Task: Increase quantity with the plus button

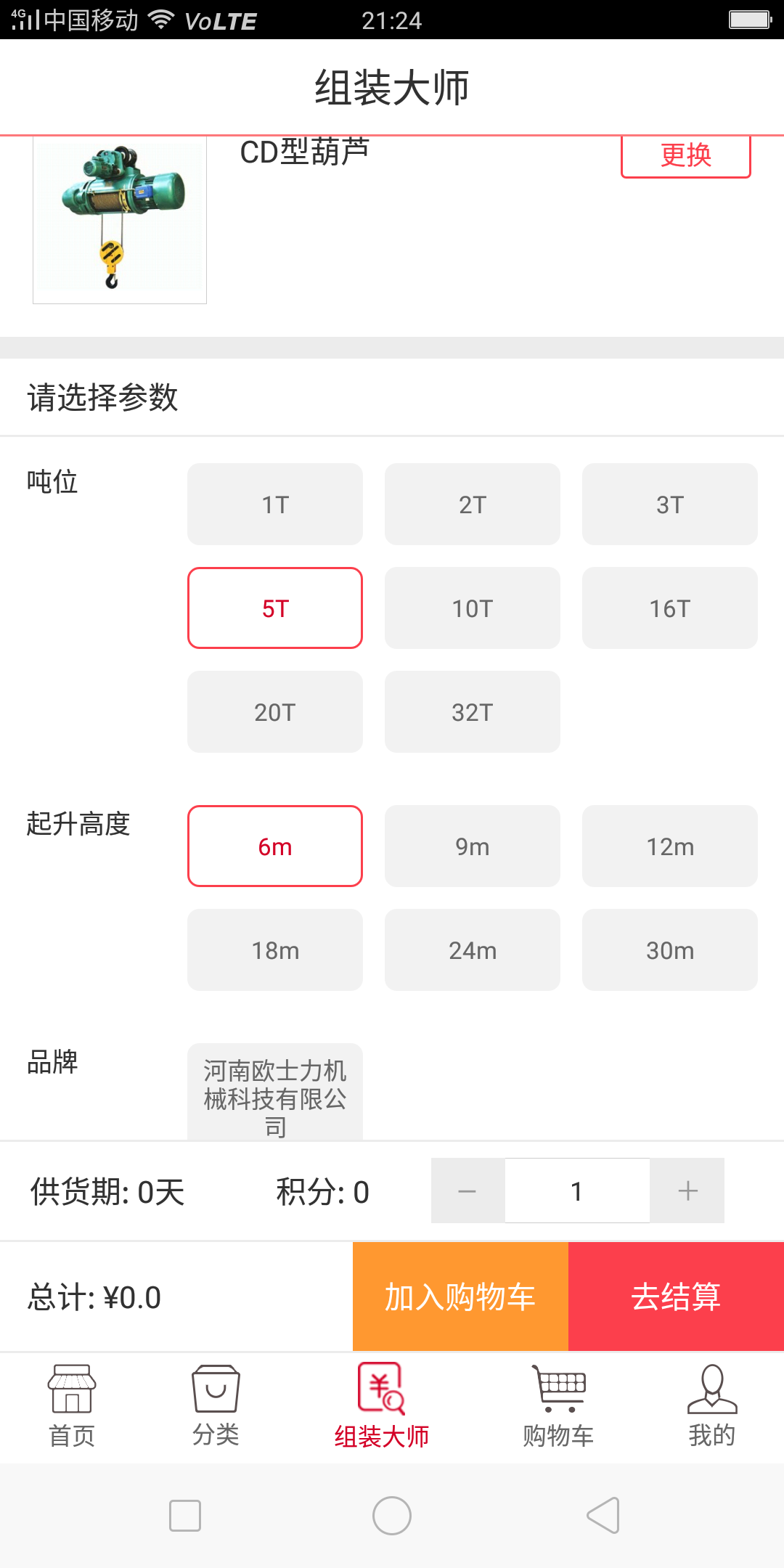Action: pyautogui.click(x=687, y=1191)
